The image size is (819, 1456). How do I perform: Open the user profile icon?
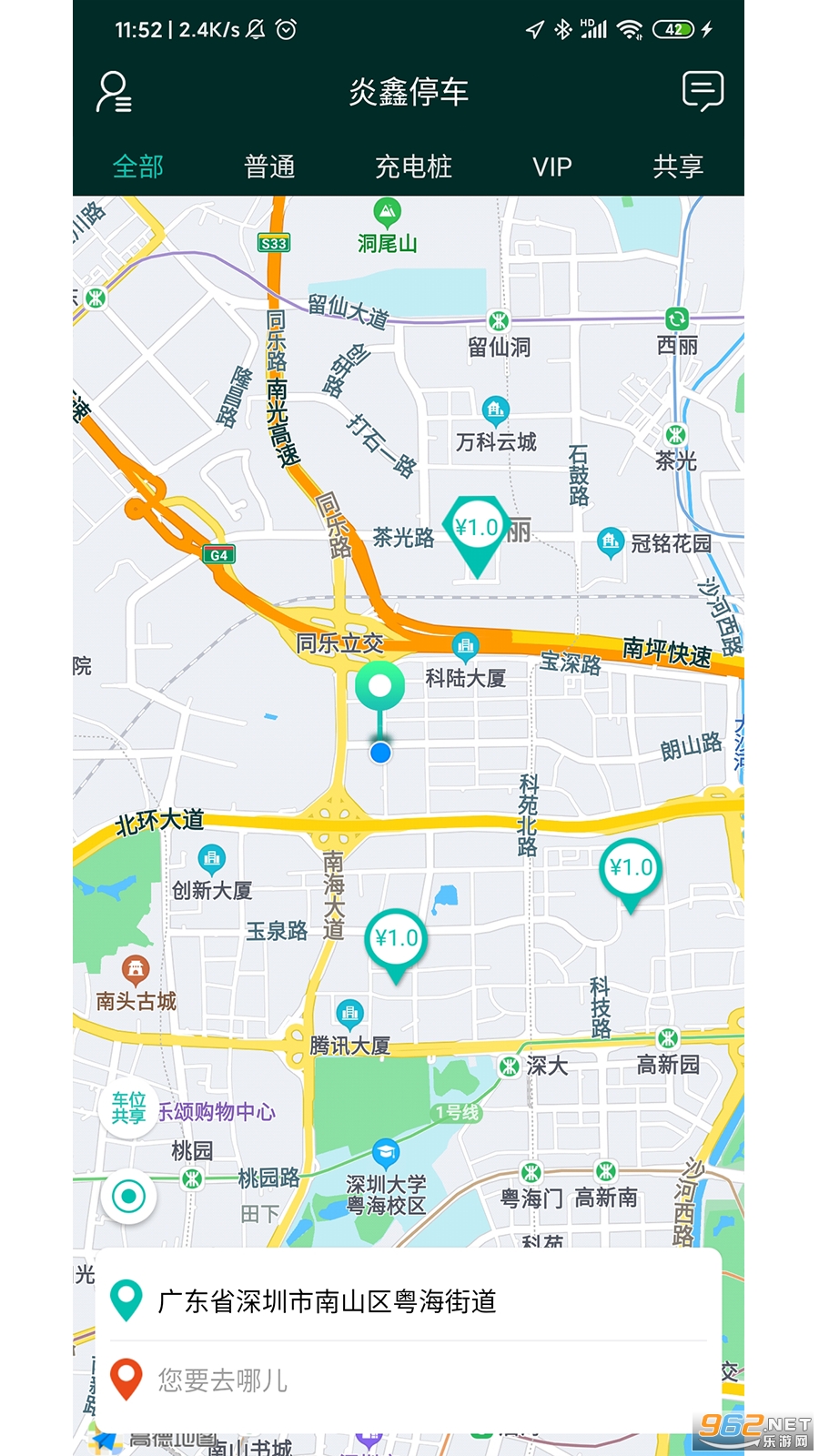pyautogui.click(x=114, y=92)
